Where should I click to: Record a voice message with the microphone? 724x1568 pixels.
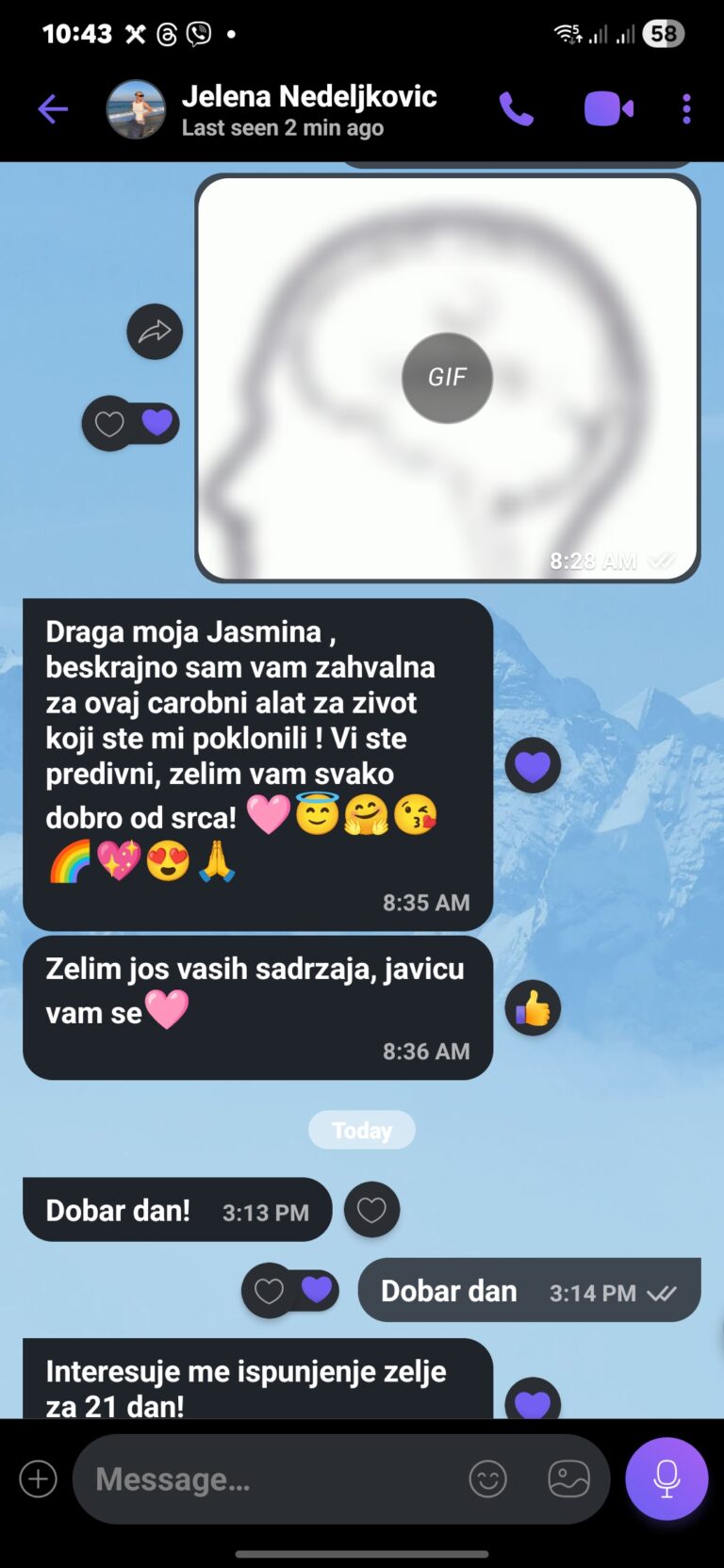coord(666,1478)
